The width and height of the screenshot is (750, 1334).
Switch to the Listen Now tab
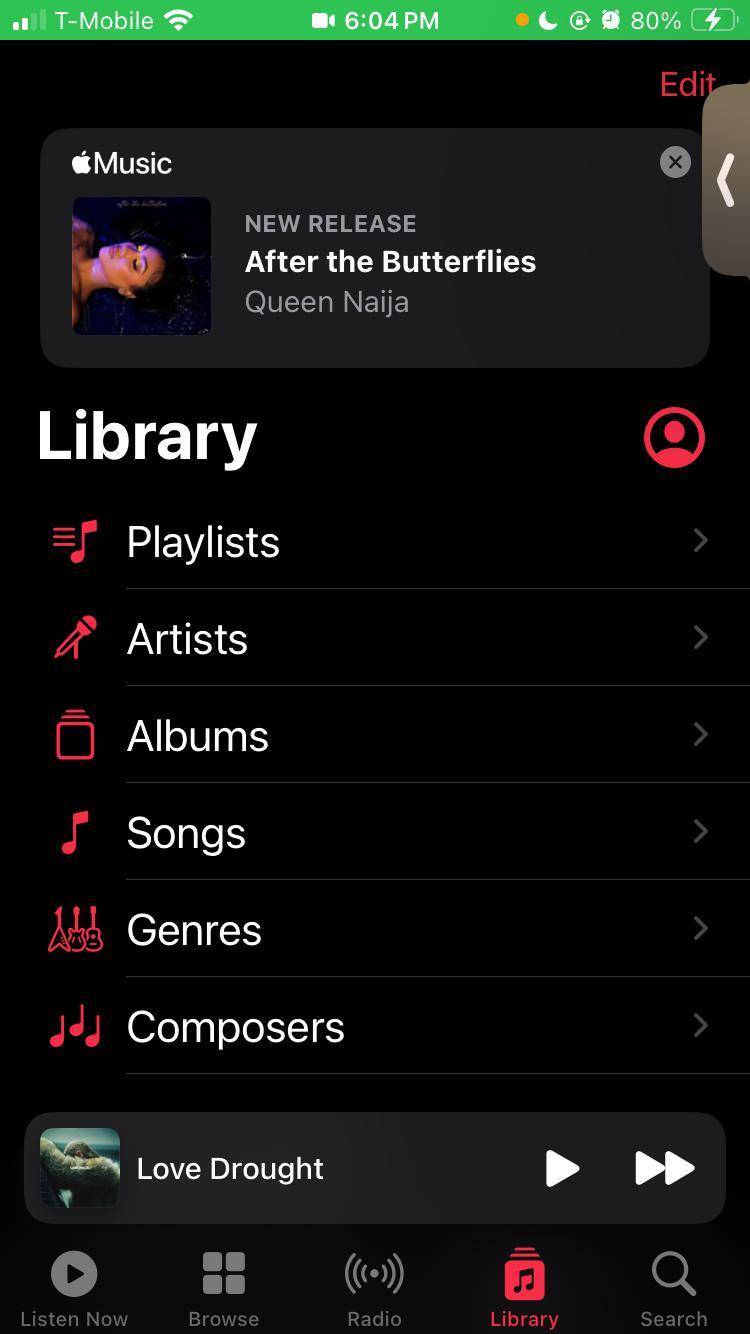(x=74, y=1288)
